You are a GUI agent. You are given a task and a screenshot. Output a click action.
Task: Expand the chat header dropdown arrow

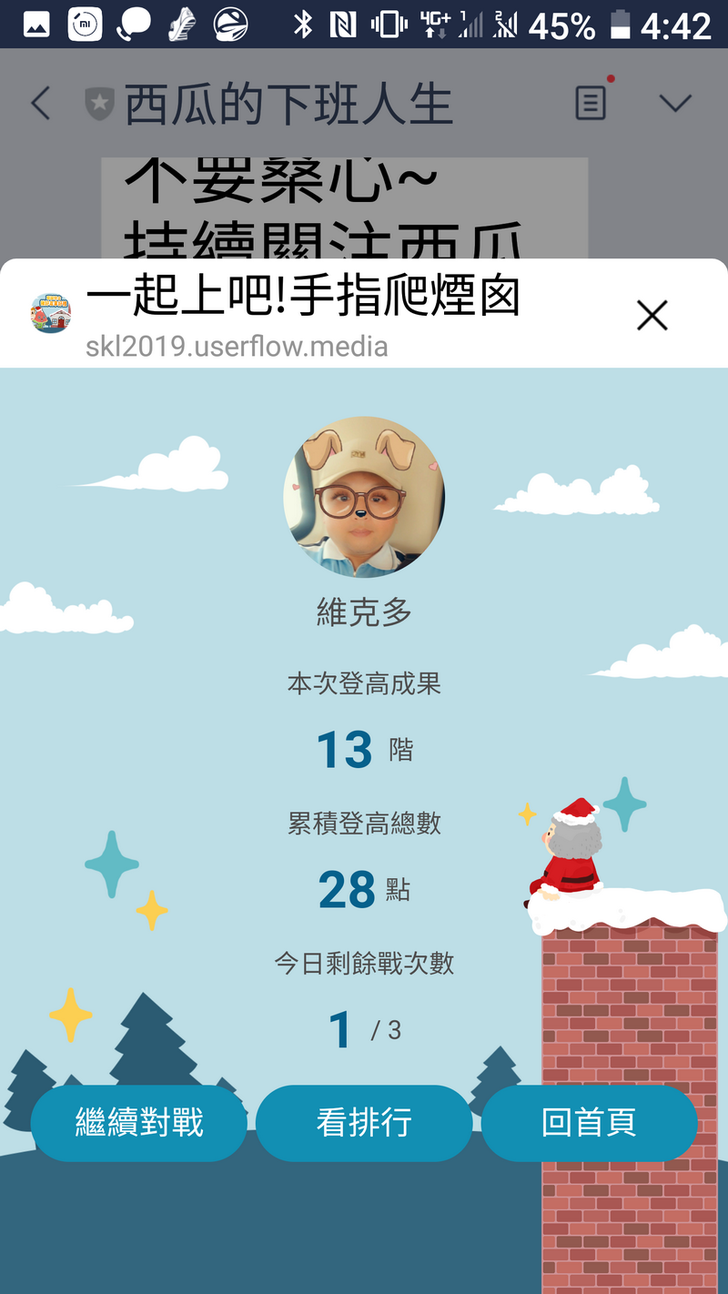[x=676, y=102]
